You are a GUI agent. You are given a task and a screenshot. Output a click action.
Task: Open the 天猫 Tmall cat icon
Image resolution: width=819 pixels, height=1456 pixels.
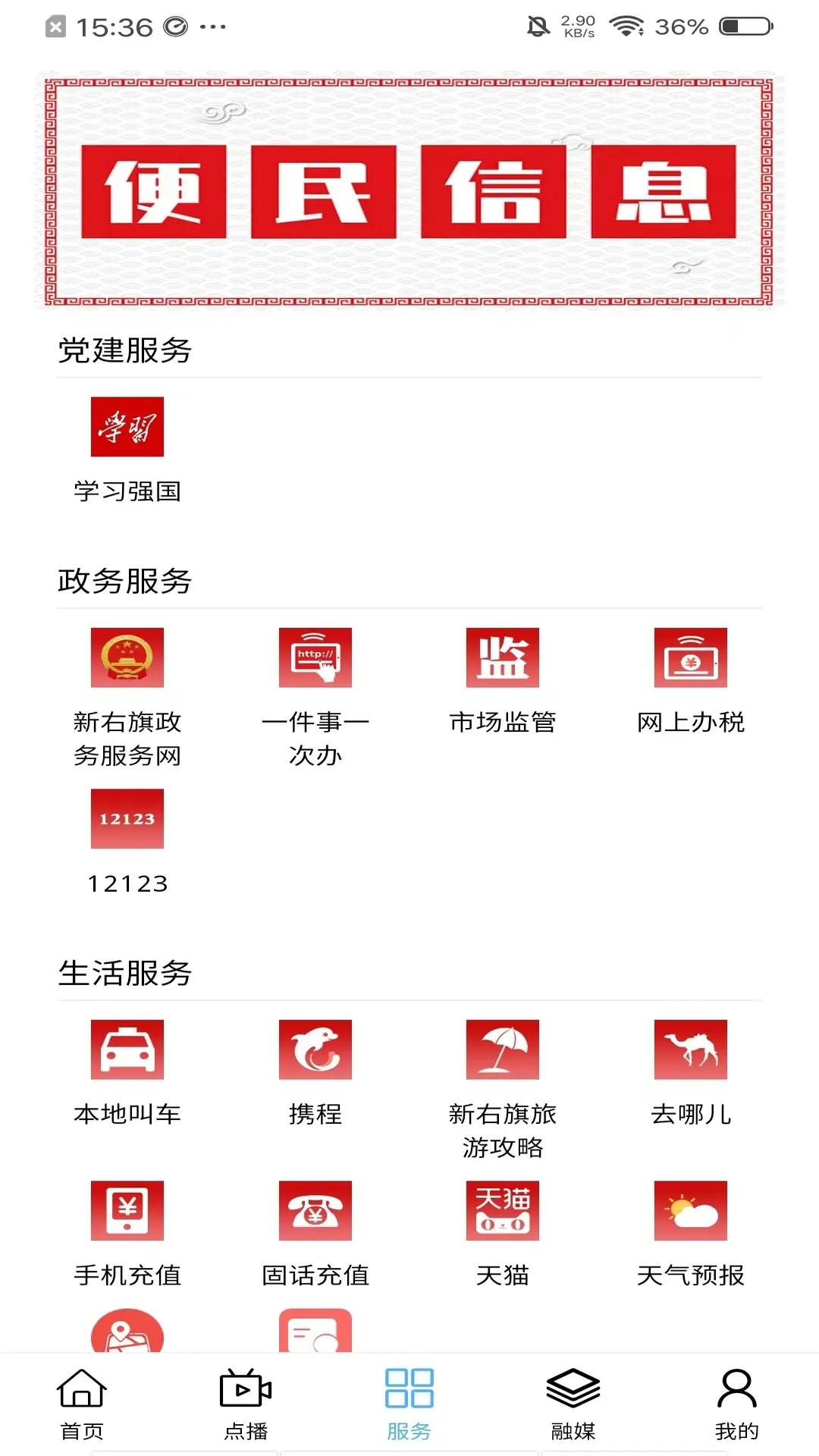(x=502, y=1212)
